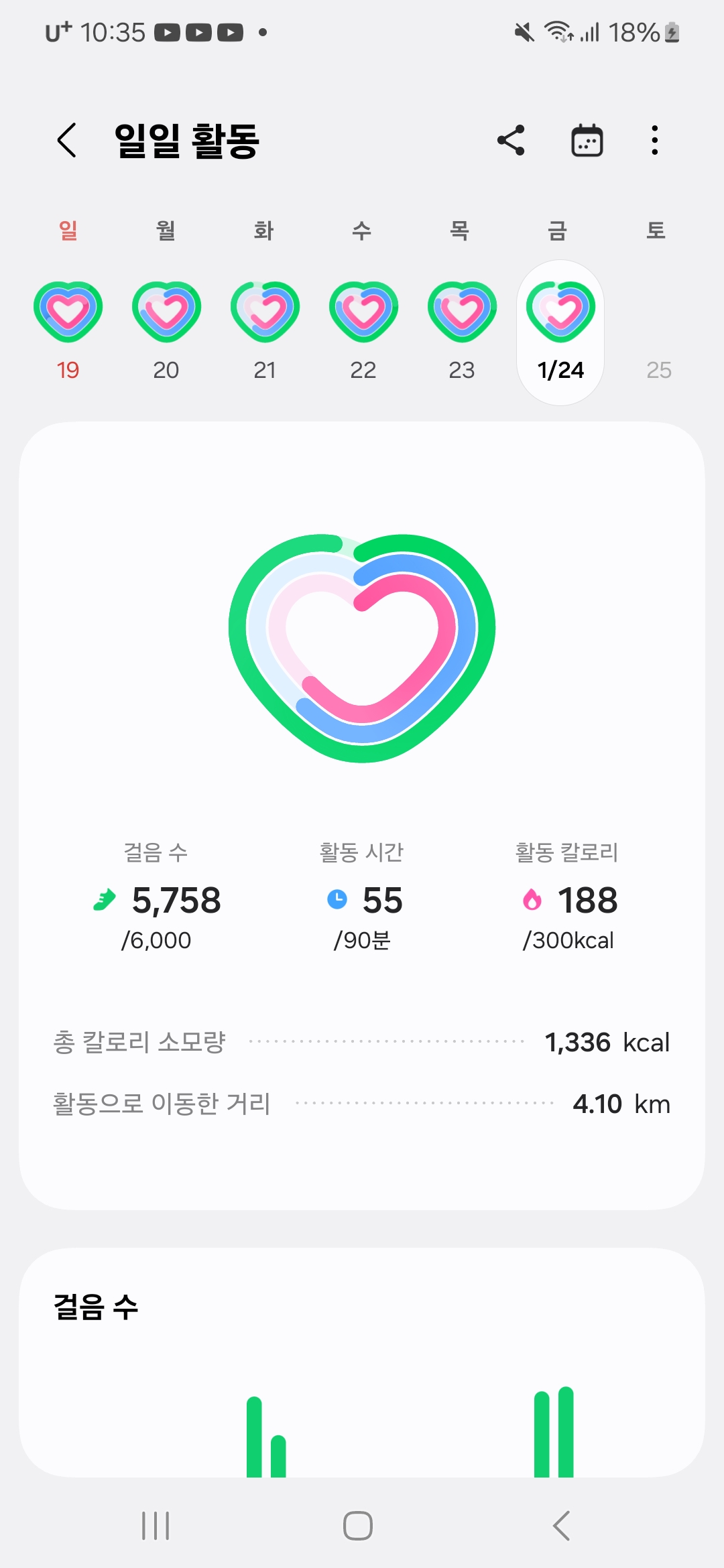The width and height of the screenshot is (724, 1568).
Task: Open the three-dot overflow menu
Action: pyautogui.click(x=654, y=141)
